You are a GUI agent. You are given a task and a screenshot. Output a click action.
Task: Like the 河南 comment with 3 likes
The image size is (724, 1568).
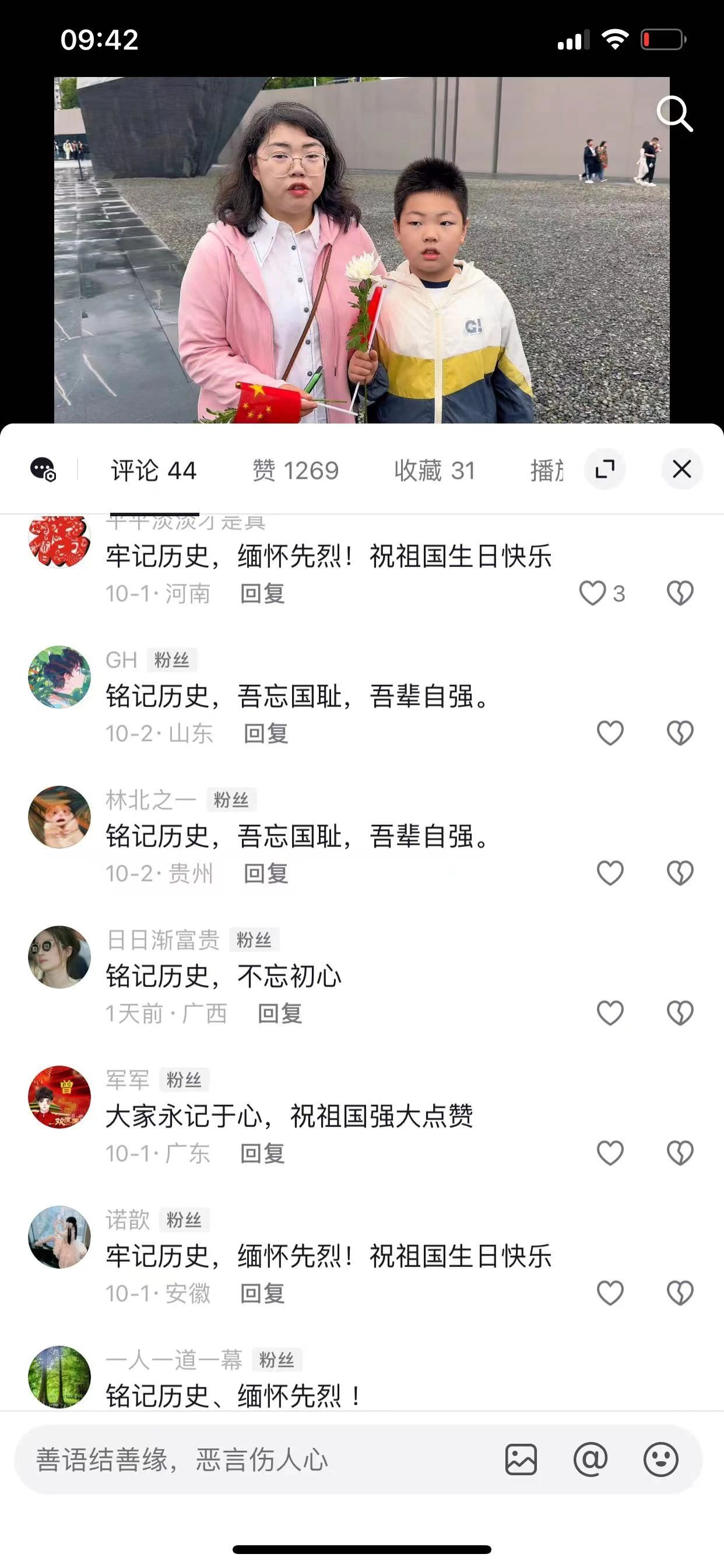tap(593, 593)
